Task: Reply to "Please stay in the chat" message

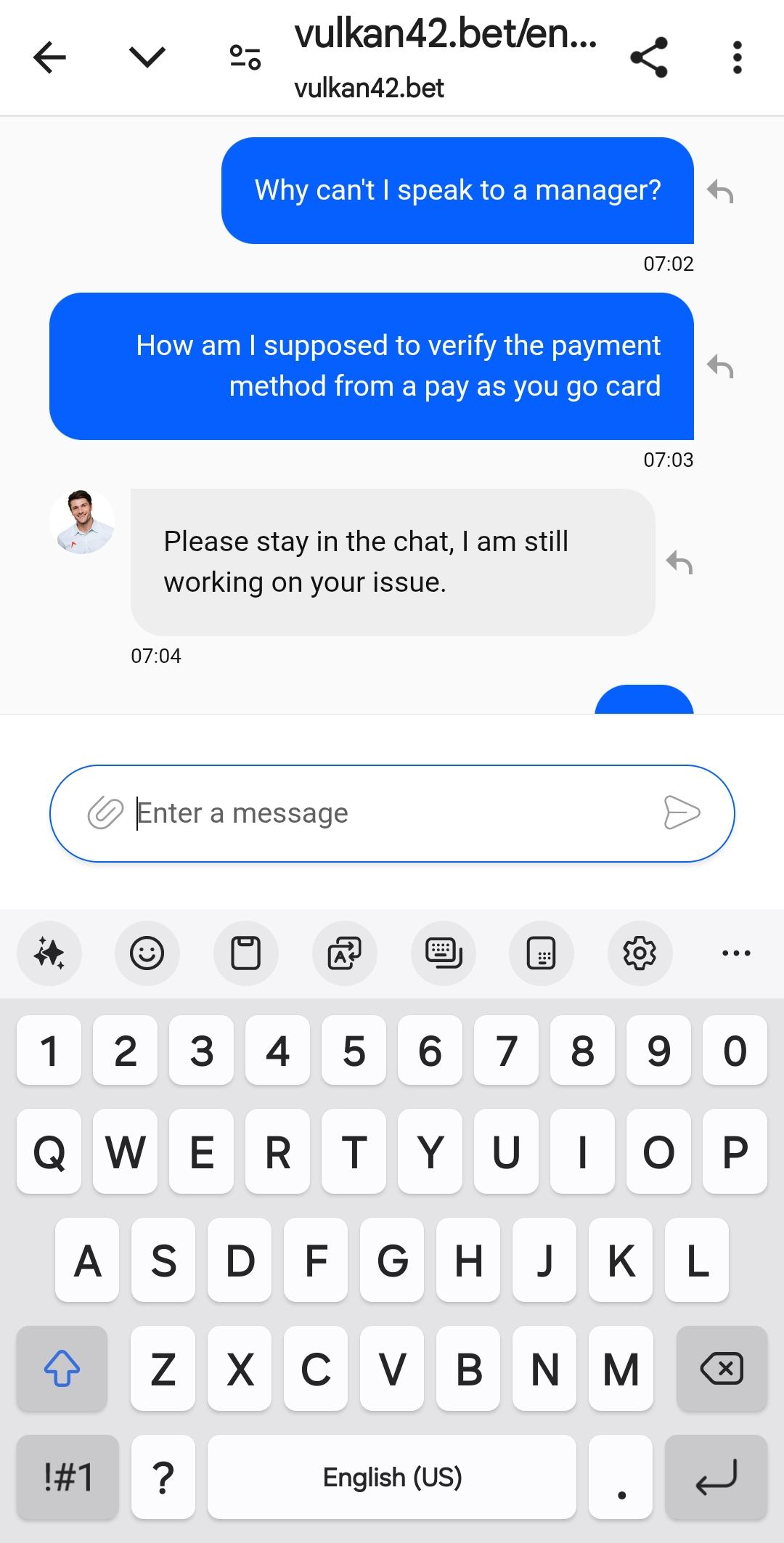Action: tap(679, 562)
